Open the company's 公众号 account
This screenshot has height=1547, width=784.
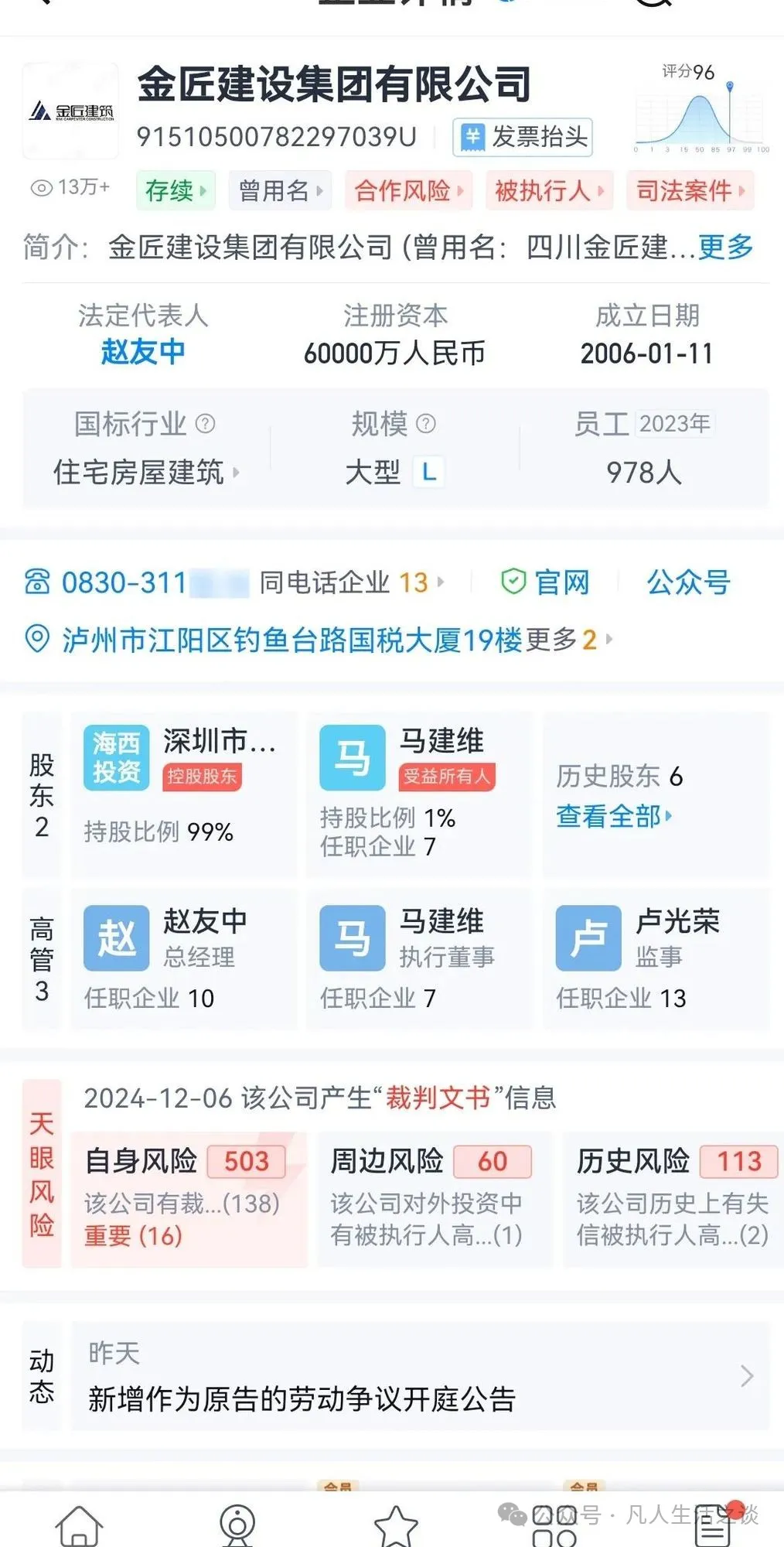click(688, 582)
